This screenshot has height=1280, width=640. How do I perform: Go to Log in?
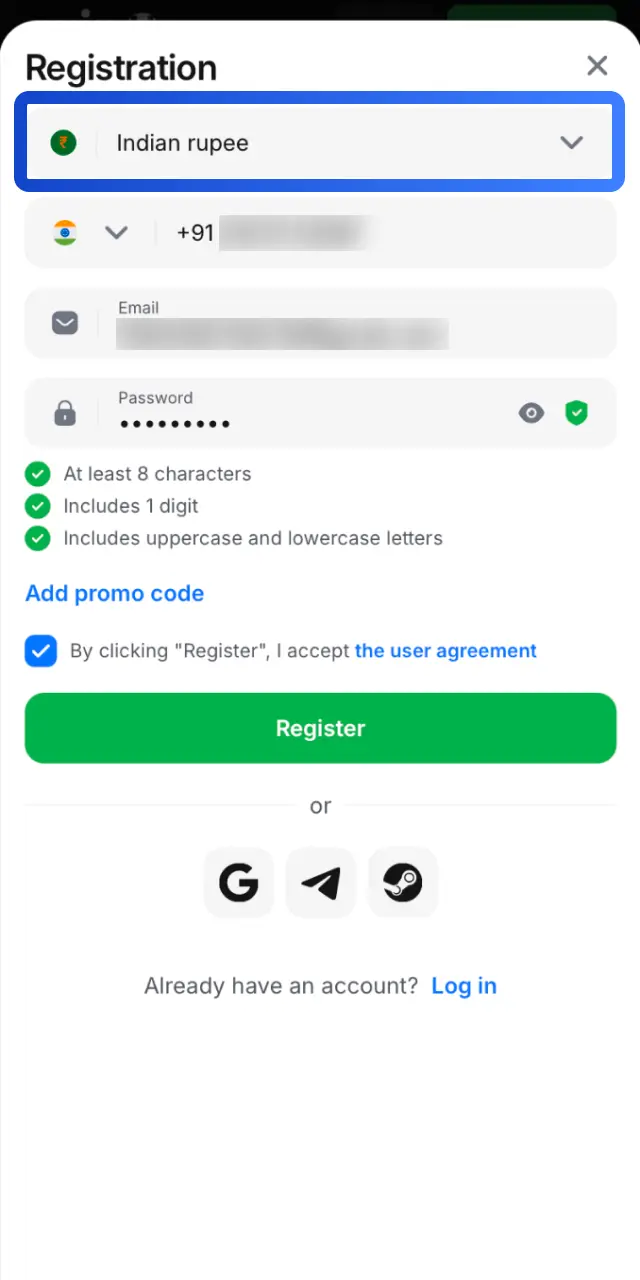(464, 986)
